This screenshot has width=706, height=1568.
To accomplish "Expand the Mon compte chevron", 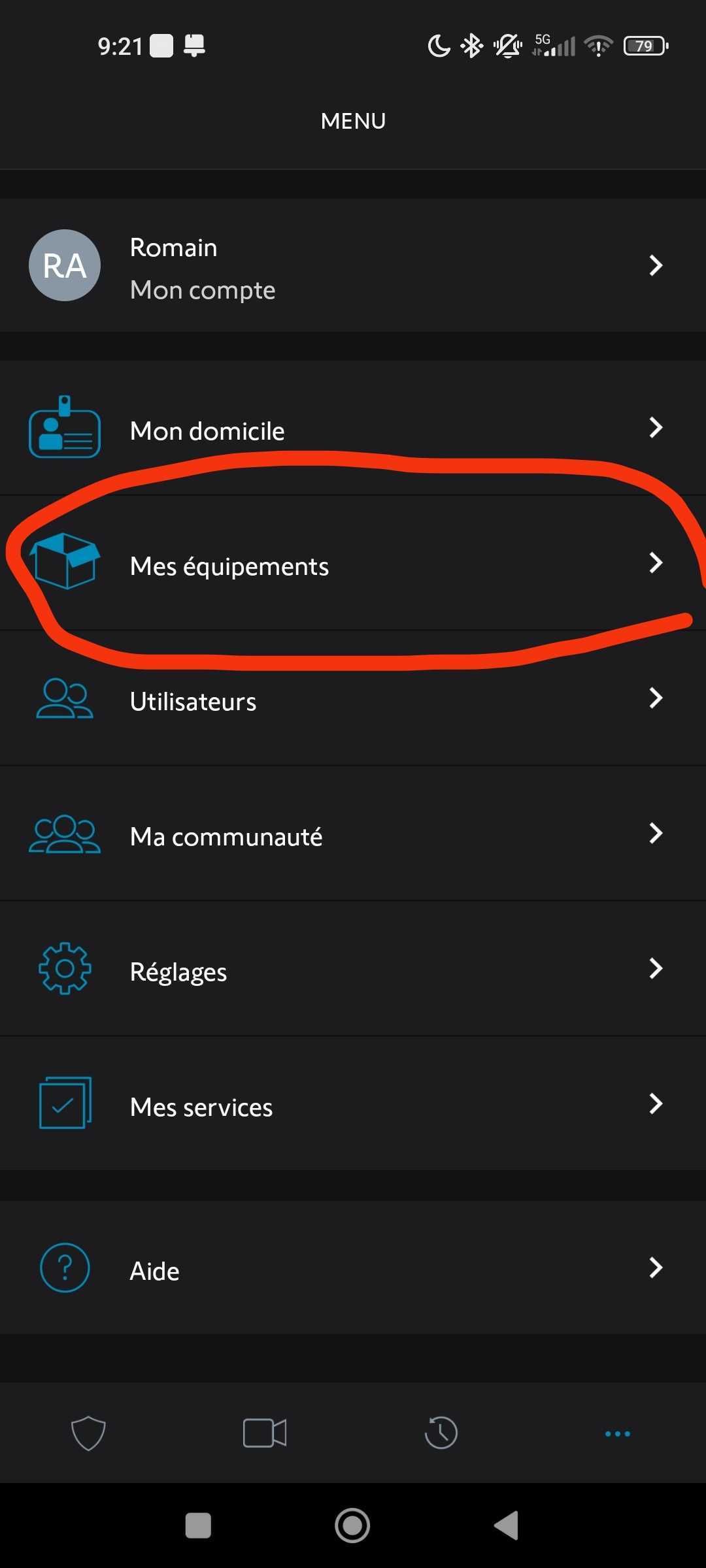I will (657, 265).
